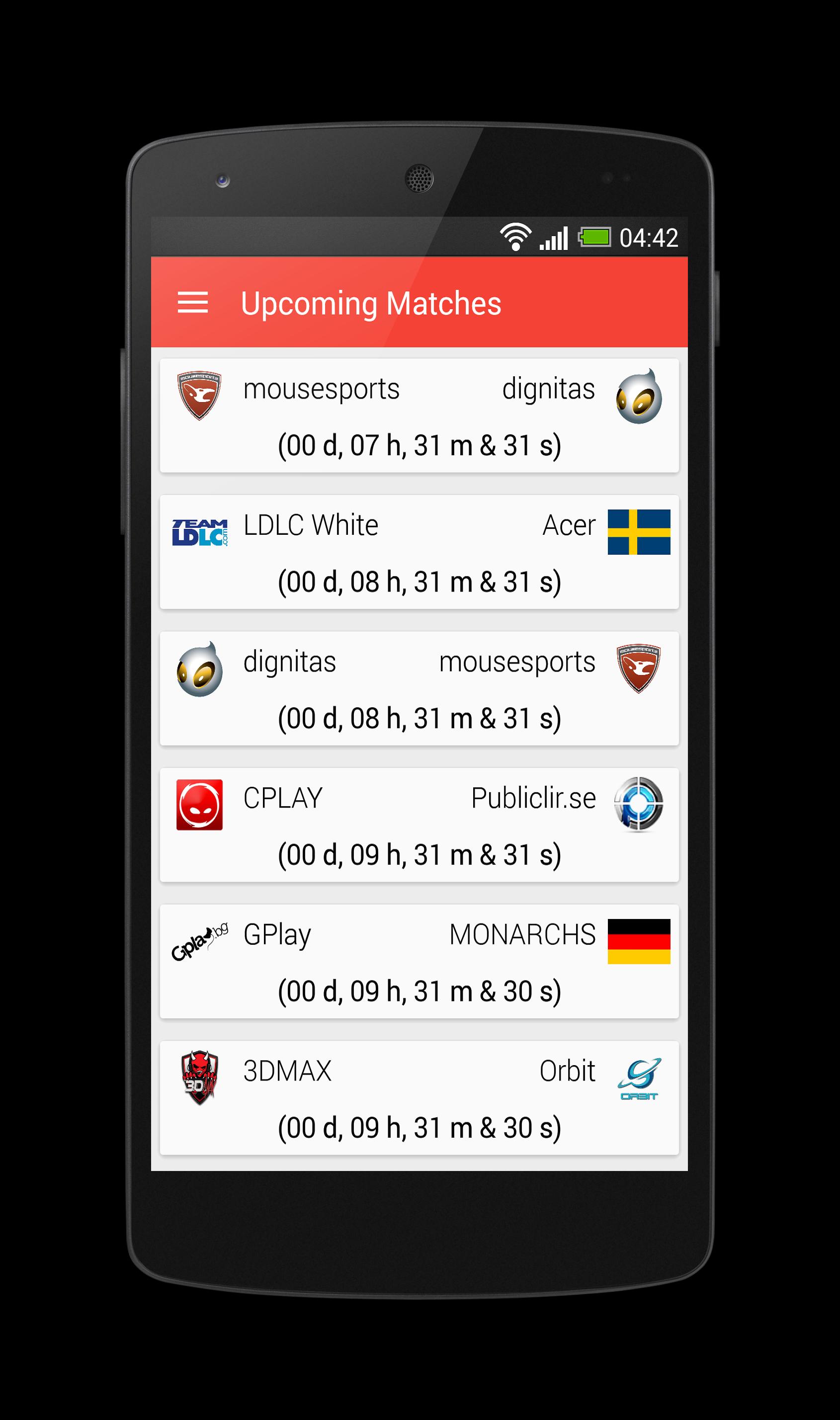Open the GPlay vs MONARCHS match

click(x=419, y=961)
